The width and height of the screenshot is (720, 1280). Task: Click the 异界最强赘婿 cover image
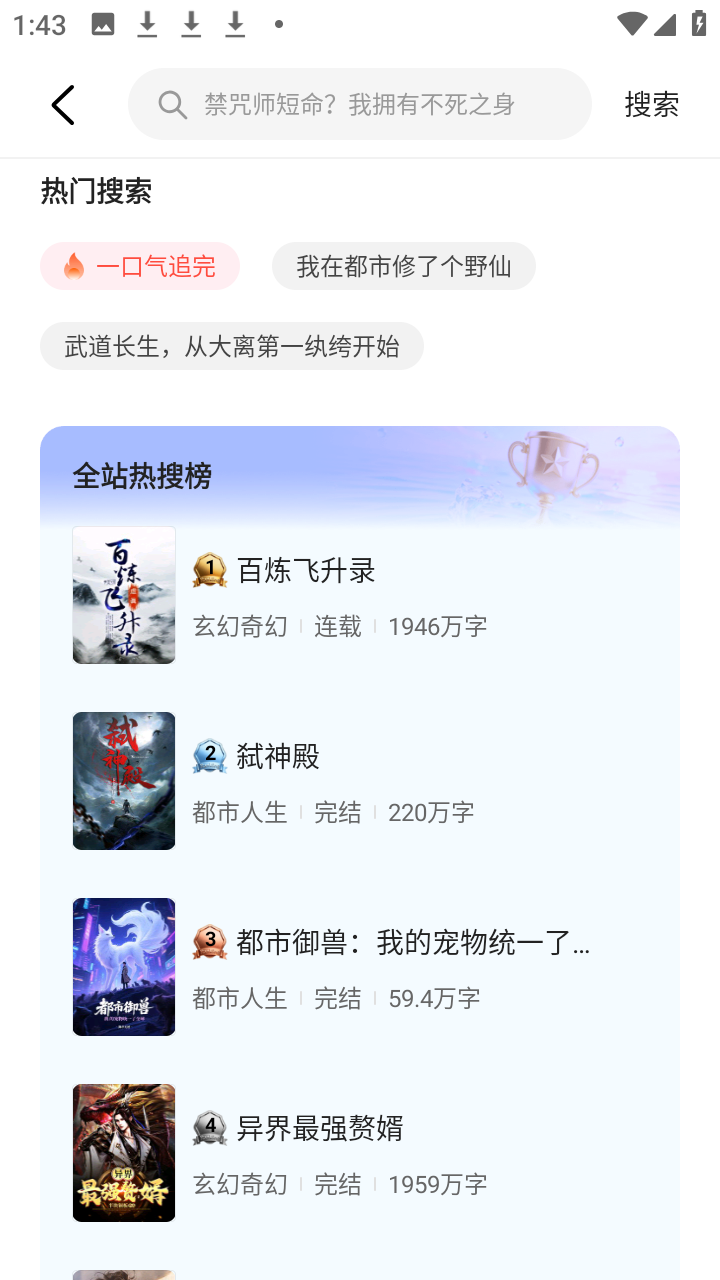point(123,1153)
